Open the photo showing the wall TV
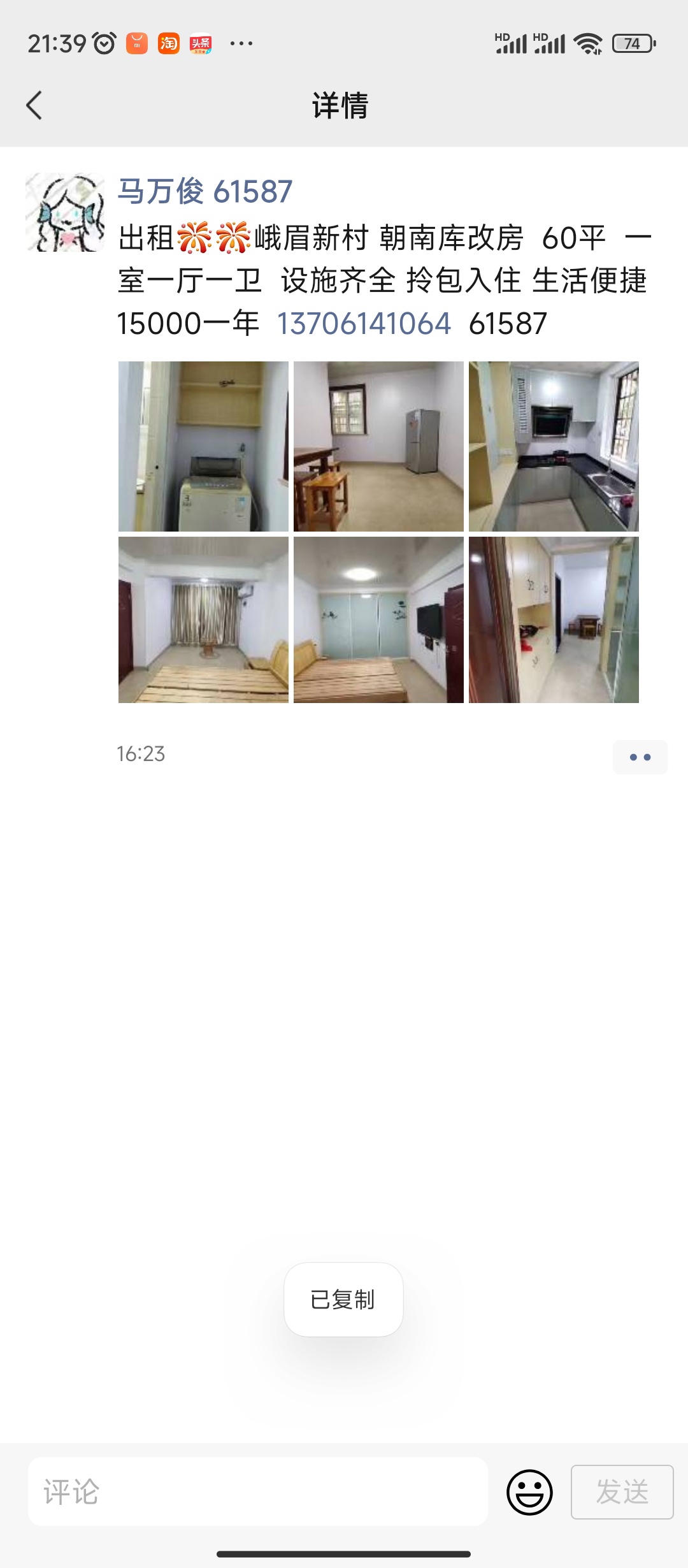Screen dimensions: 688x1568 tap(378, 620)
